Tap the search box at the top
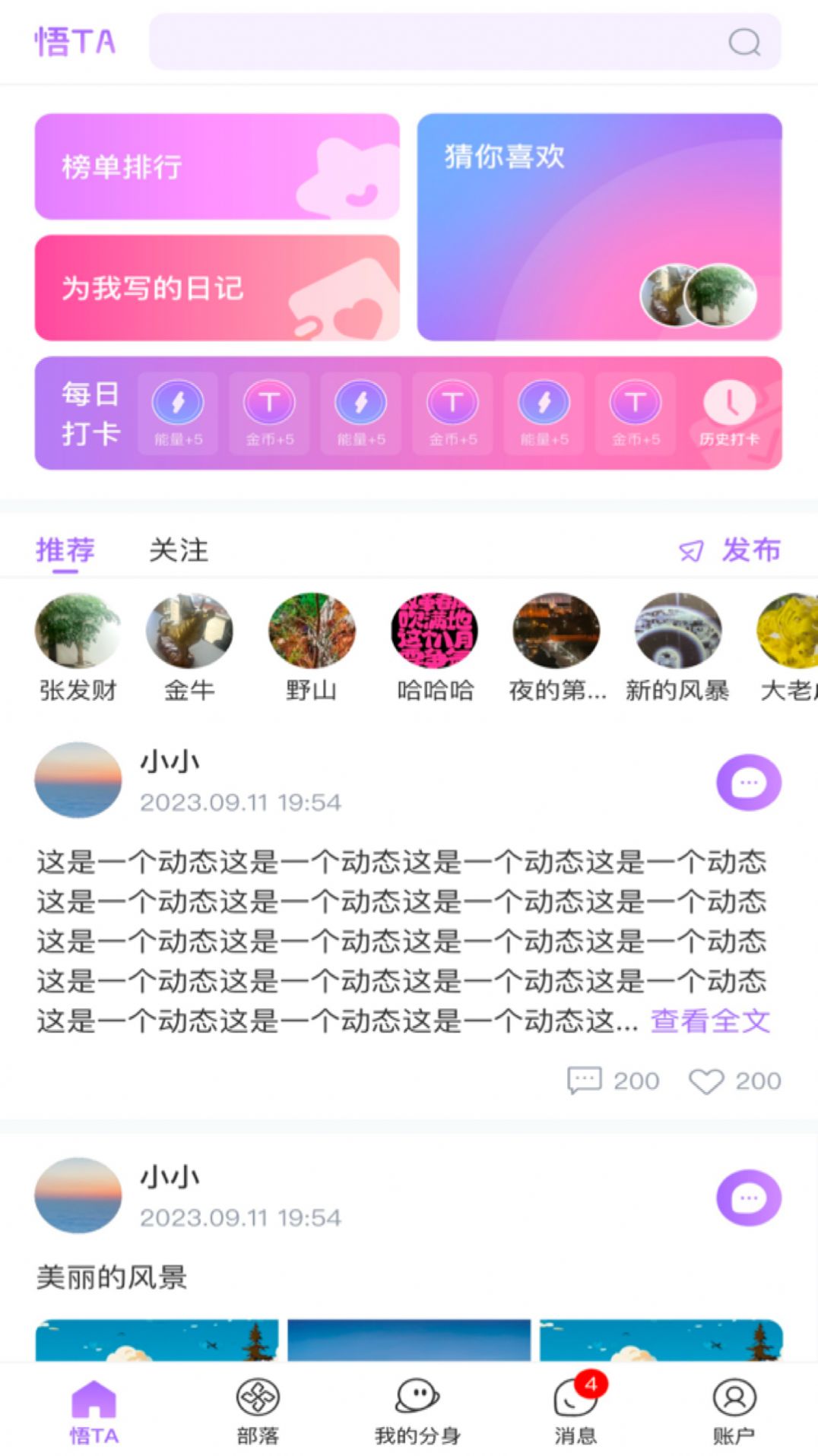 coord(464,42)
